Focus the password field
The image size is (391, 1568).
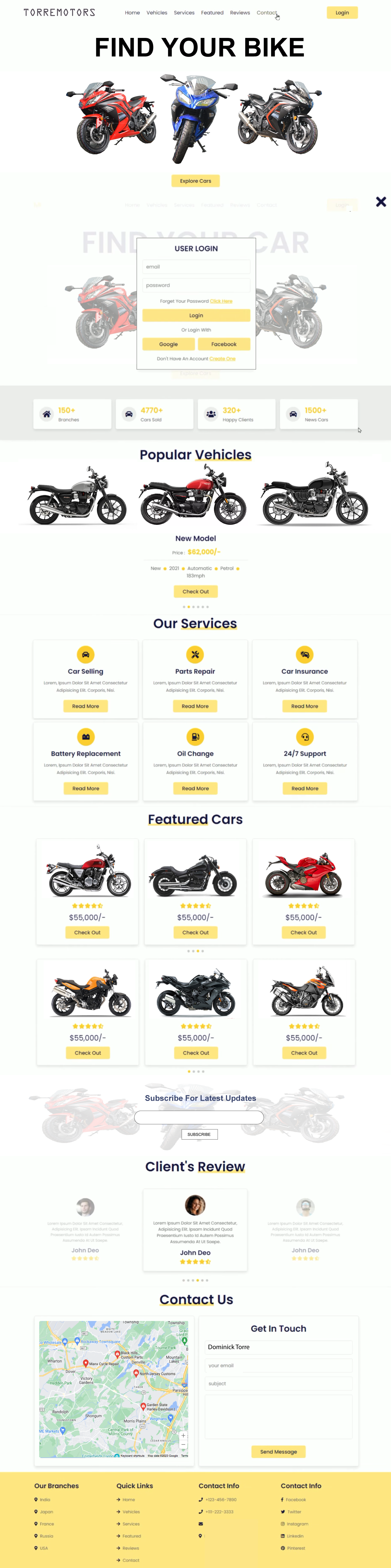[196, 285]
